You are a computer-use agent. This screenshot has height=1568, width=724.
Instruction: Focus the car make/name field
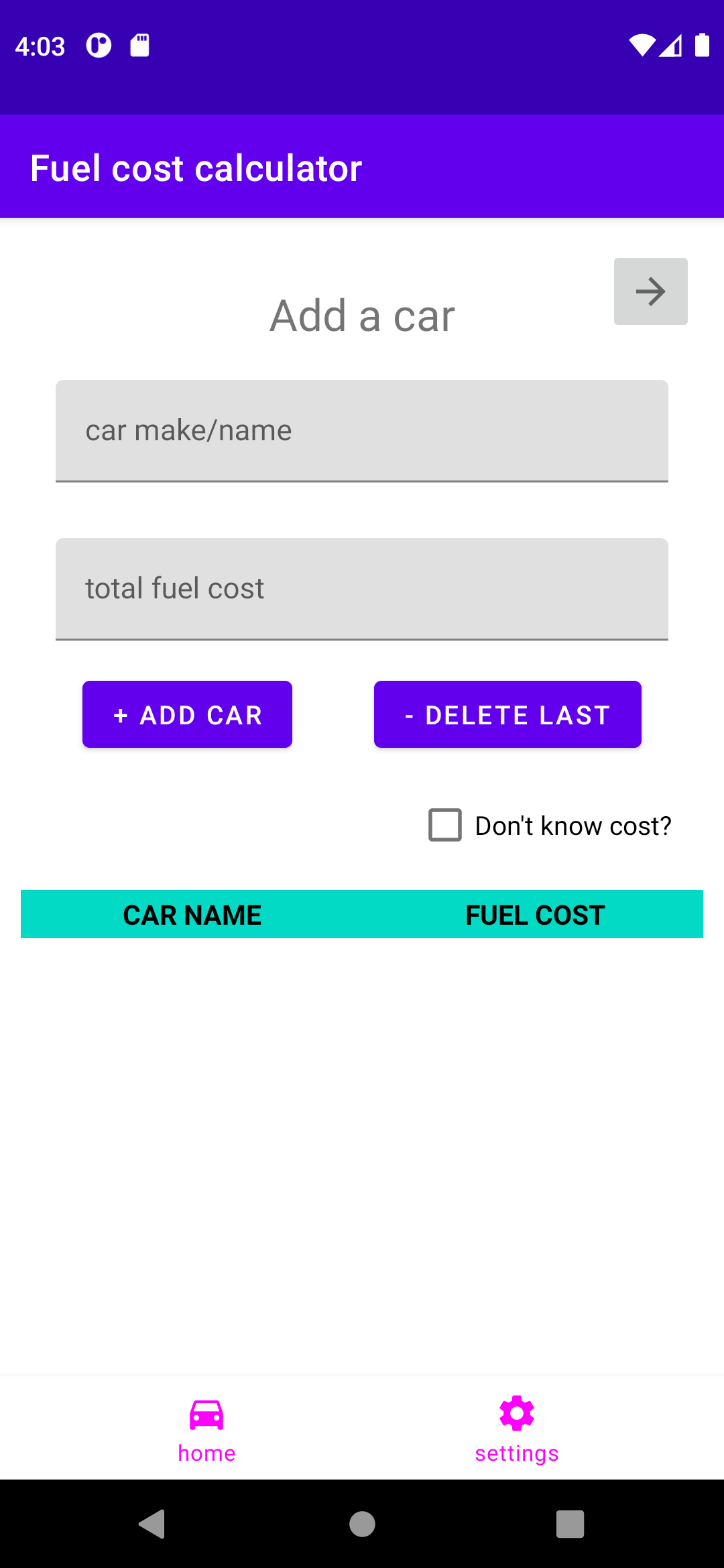(x=362, y=431)
